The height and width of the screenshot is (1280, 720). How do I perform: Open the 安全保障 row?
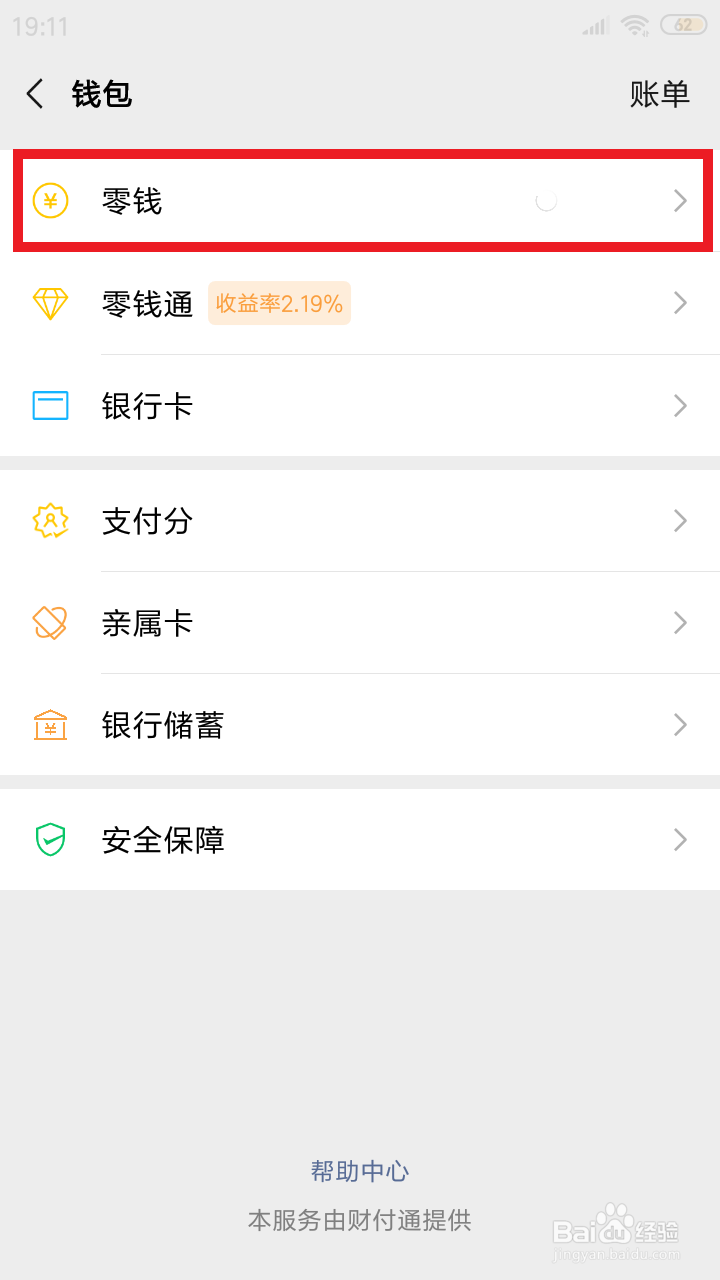click(360, 839)
